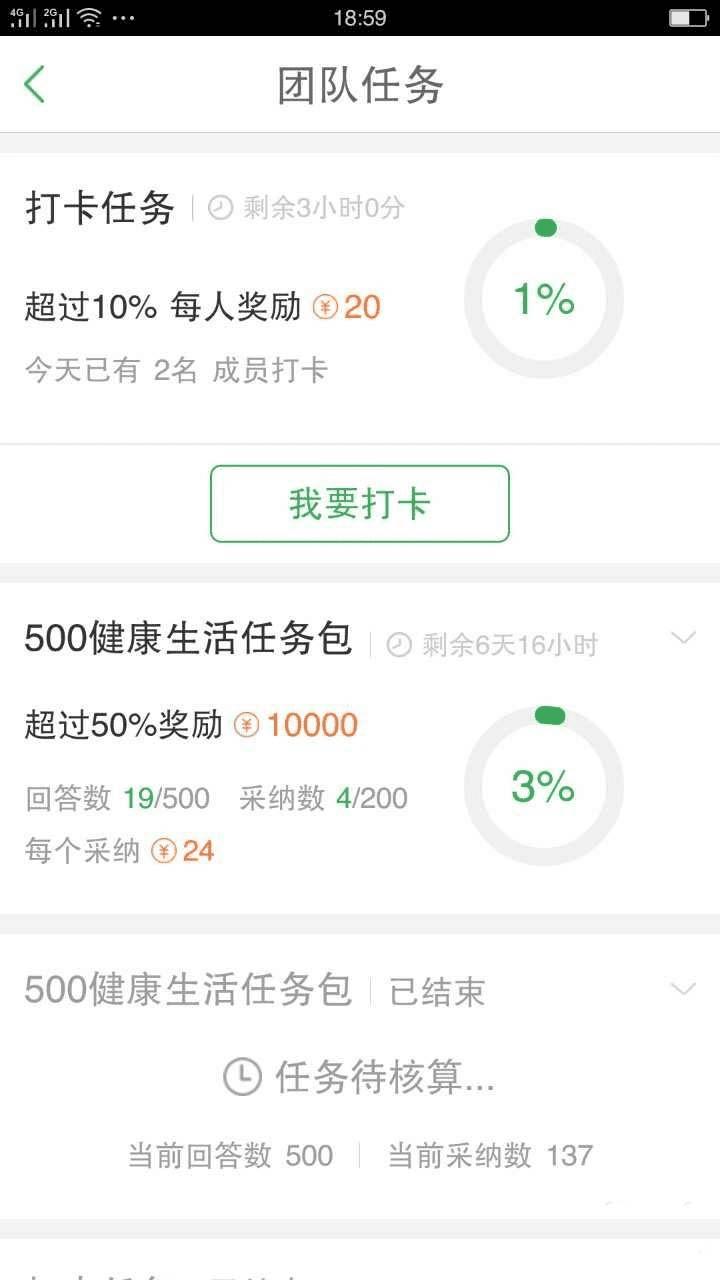Go back using the green arrow
720x1280 pixels.
tap(35, 85)
